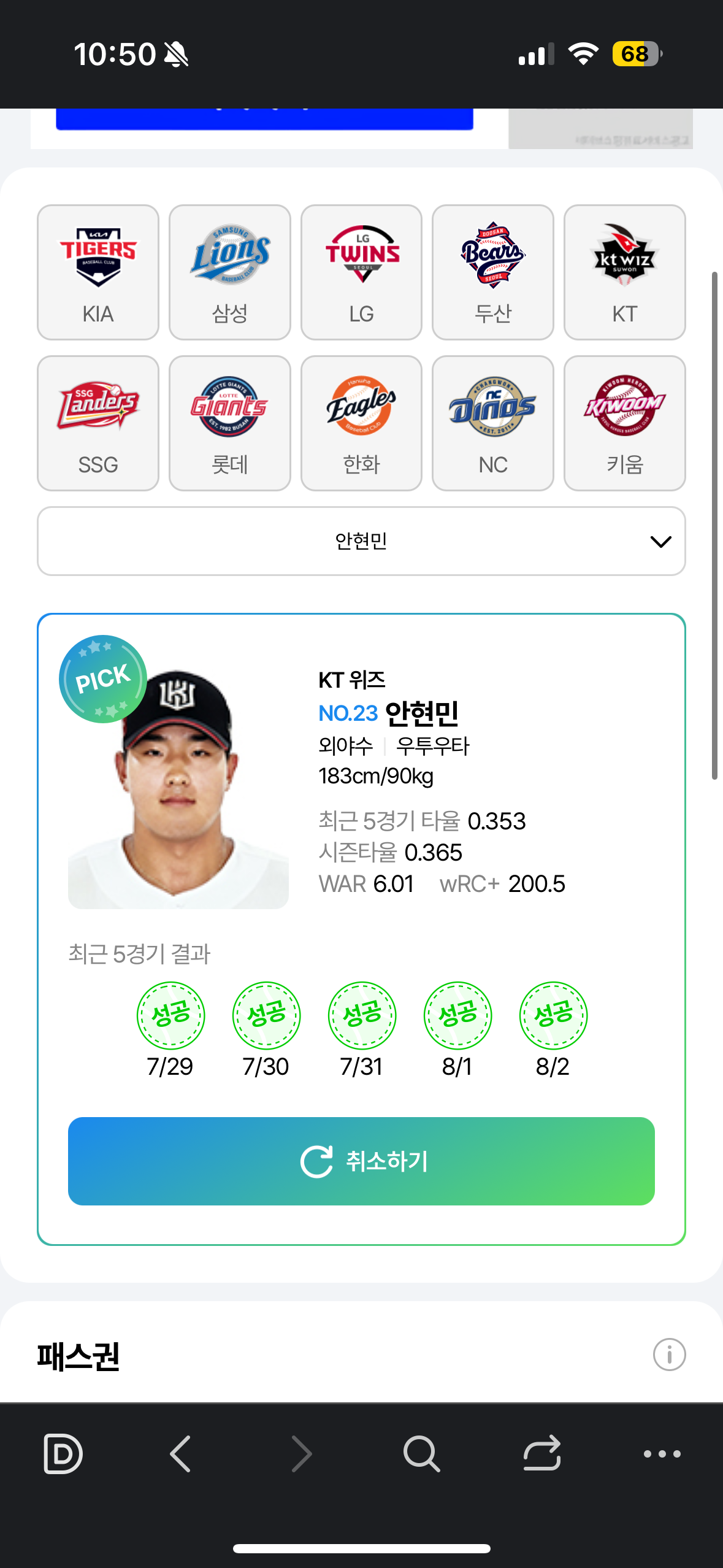Image resolution: width=723 pixels, height=1568 pixels.
Task: Select the KT Wiz team
Action: tap(624, 272)
